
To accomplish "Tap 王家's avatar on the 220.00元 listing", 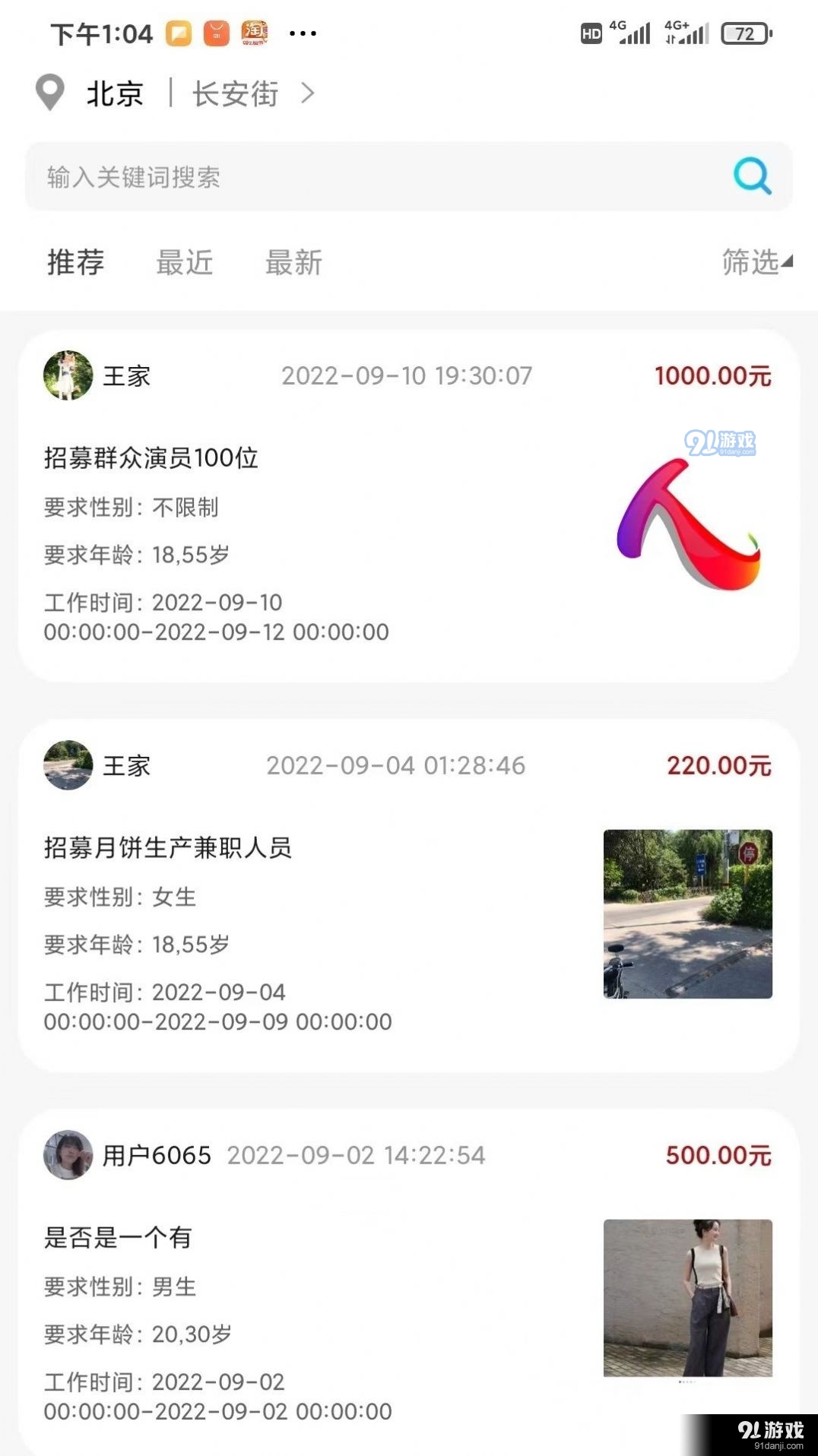I will click(67, 766).
